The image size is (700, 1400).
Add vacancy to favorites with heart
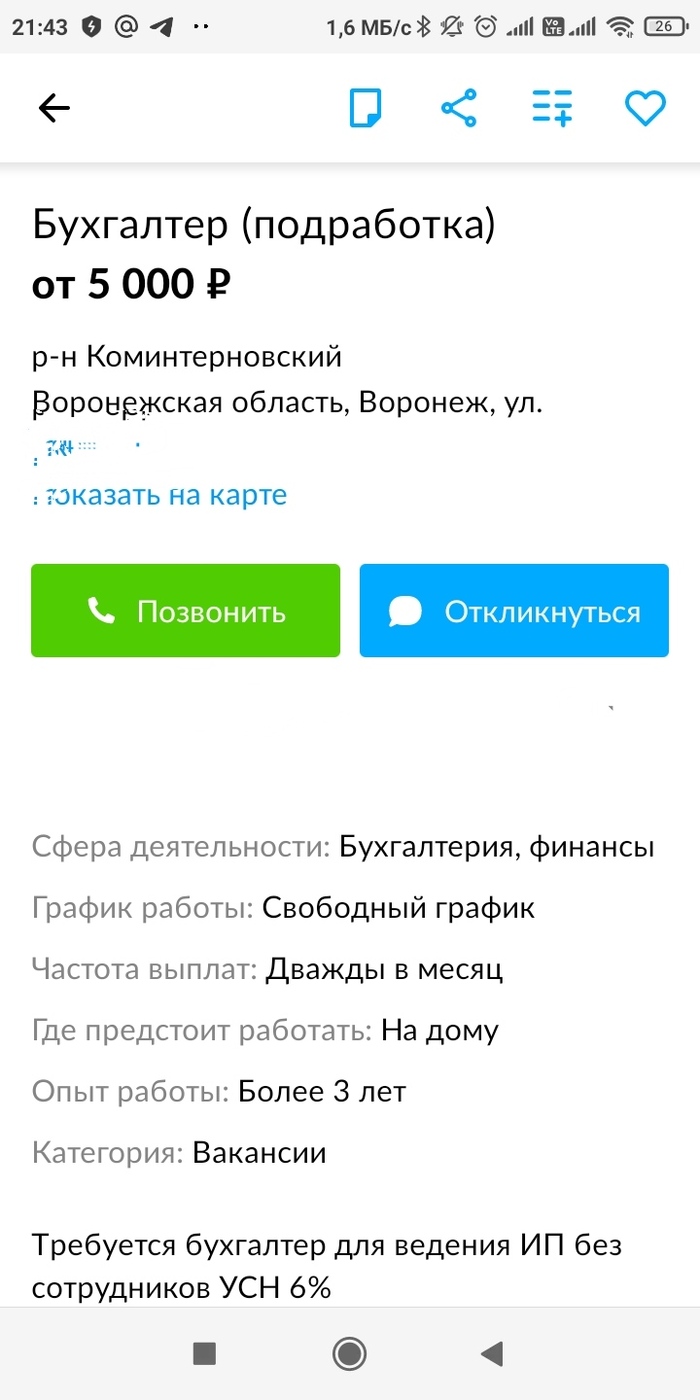(x=645, y=108)
